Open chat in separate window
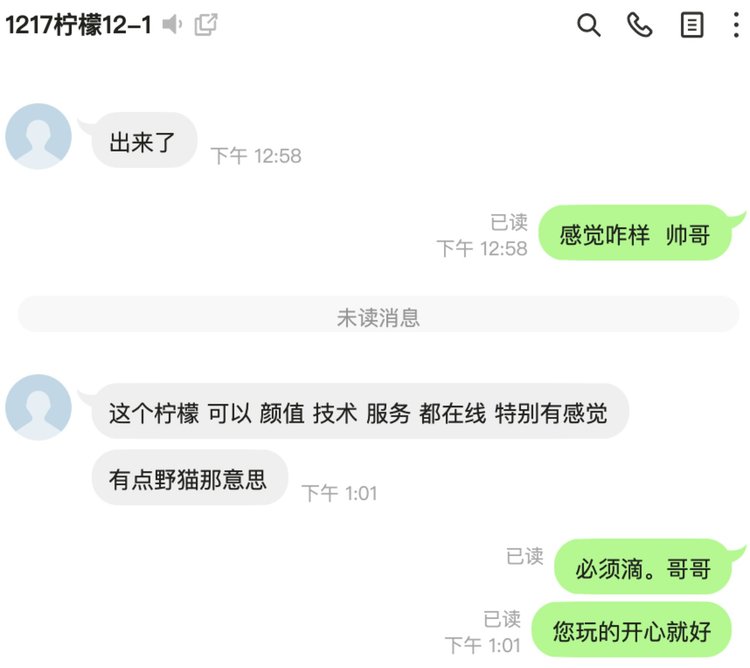The height and width of the screenshot is (668, 750). click(206, 26)
